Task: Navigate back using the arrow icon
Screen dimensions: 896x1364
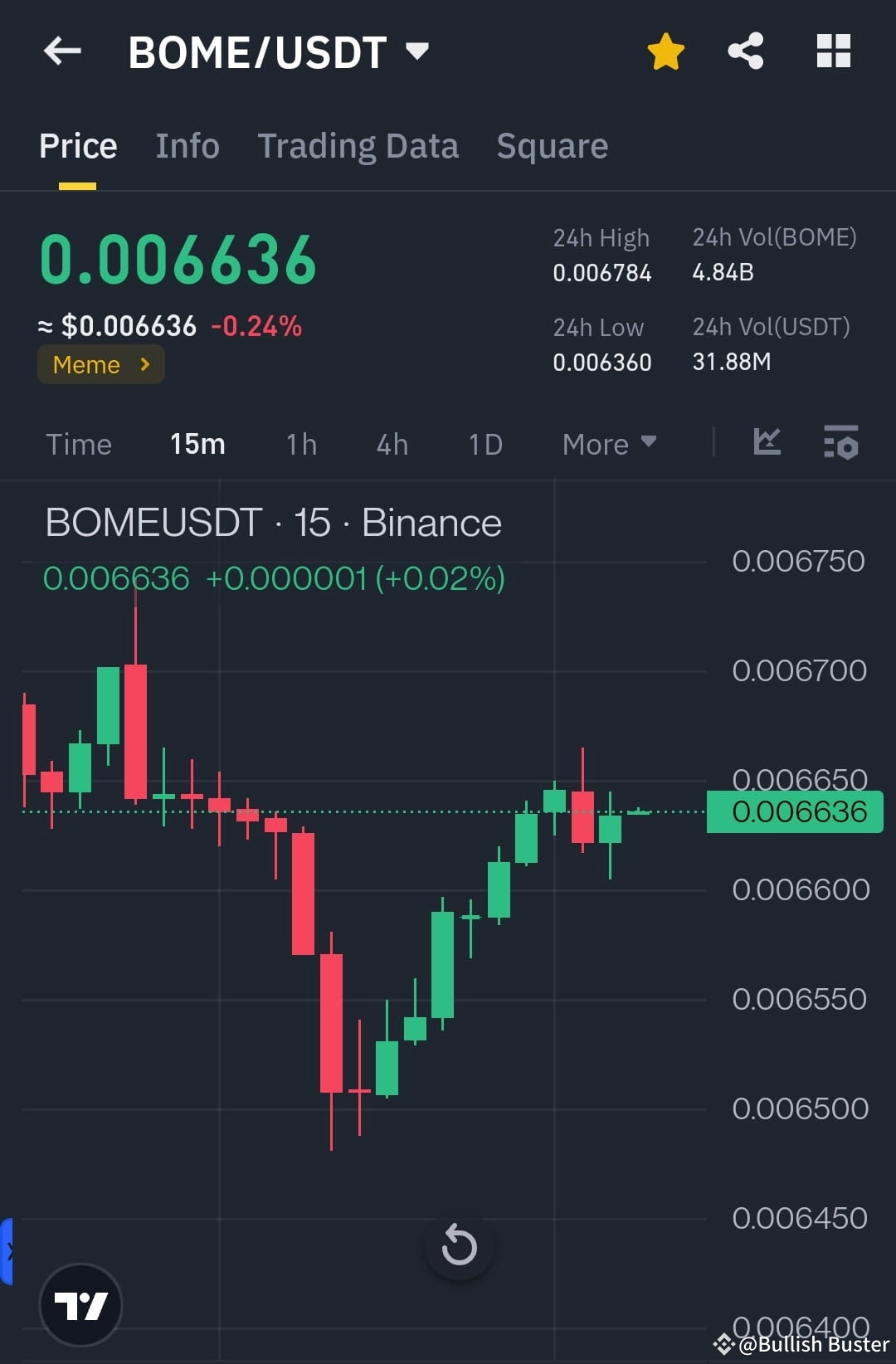Action: (x=62, y=51)
